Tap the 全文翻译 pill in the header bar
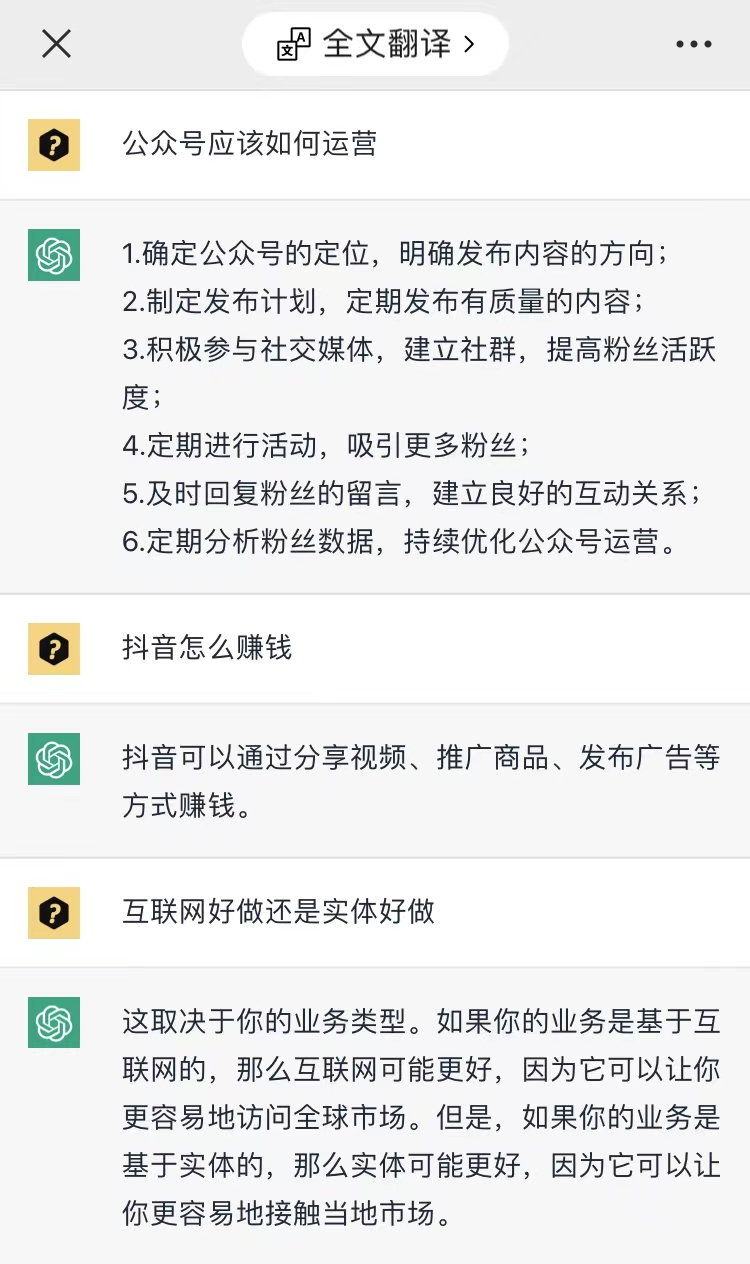This screenshot has height=1264, width=750. tap(375, 44)
